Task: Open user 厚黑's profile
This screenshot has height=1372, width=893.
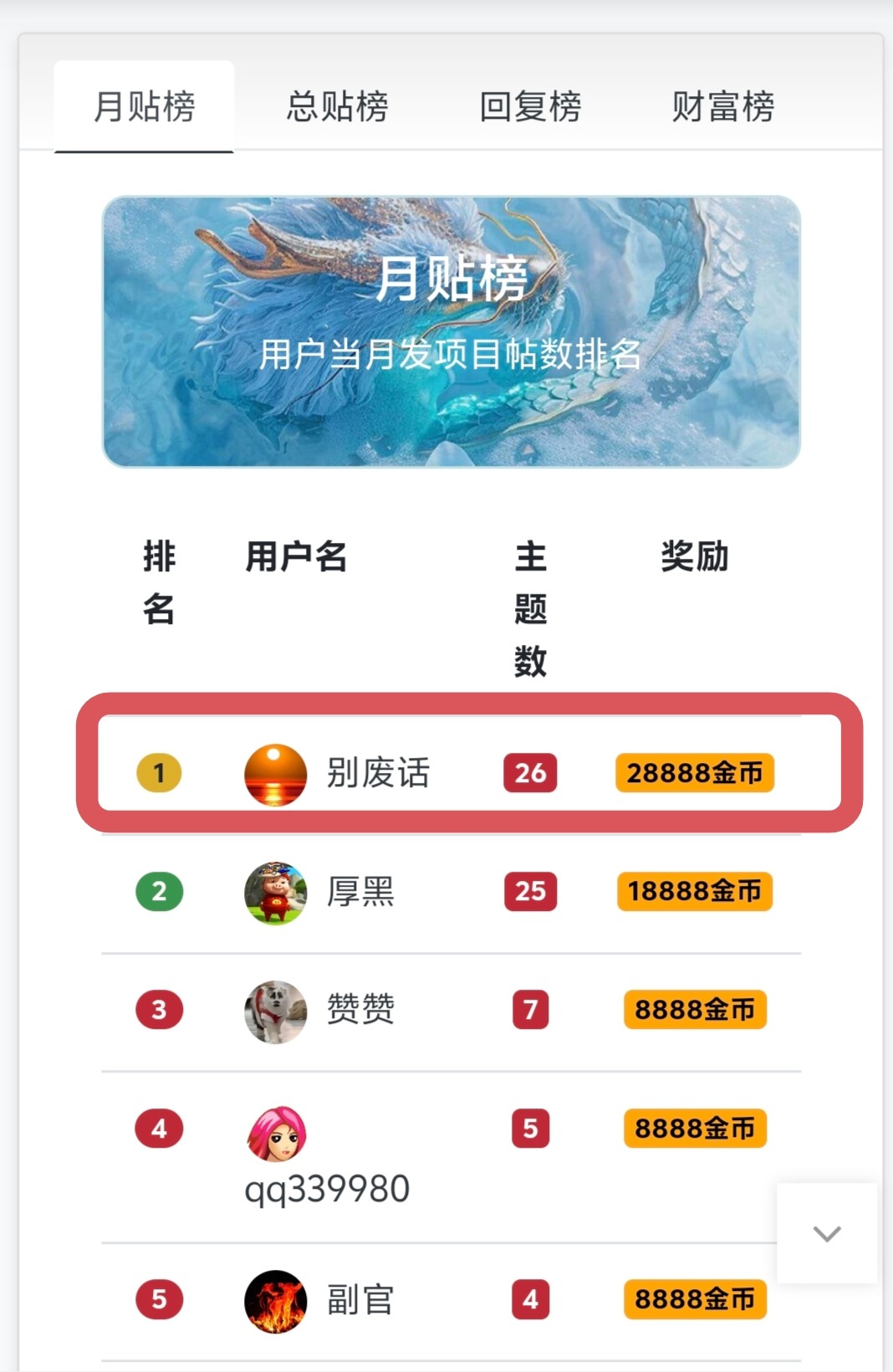Action: coord(360,892)
